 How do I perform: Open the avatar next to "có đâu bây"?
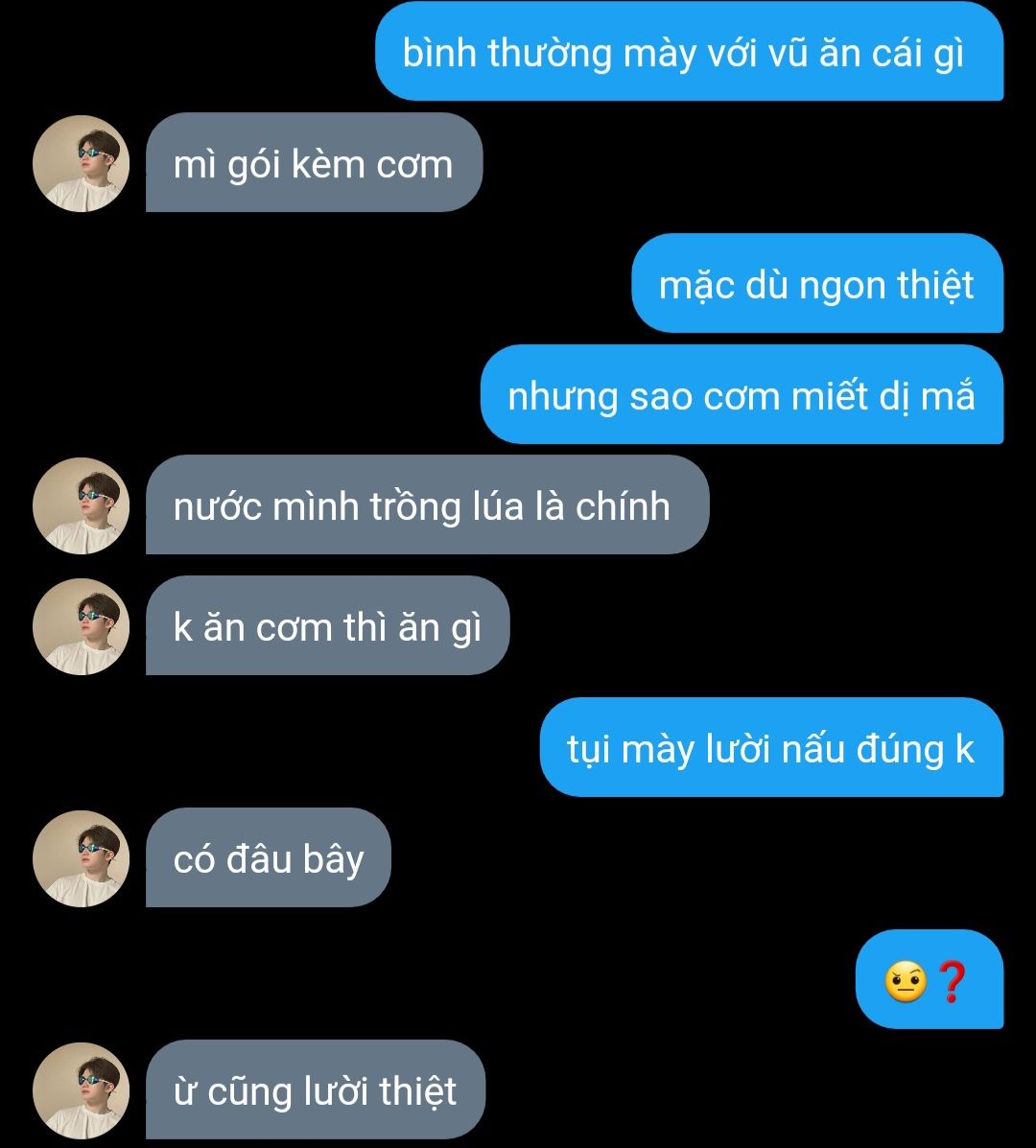coord(81,858)
